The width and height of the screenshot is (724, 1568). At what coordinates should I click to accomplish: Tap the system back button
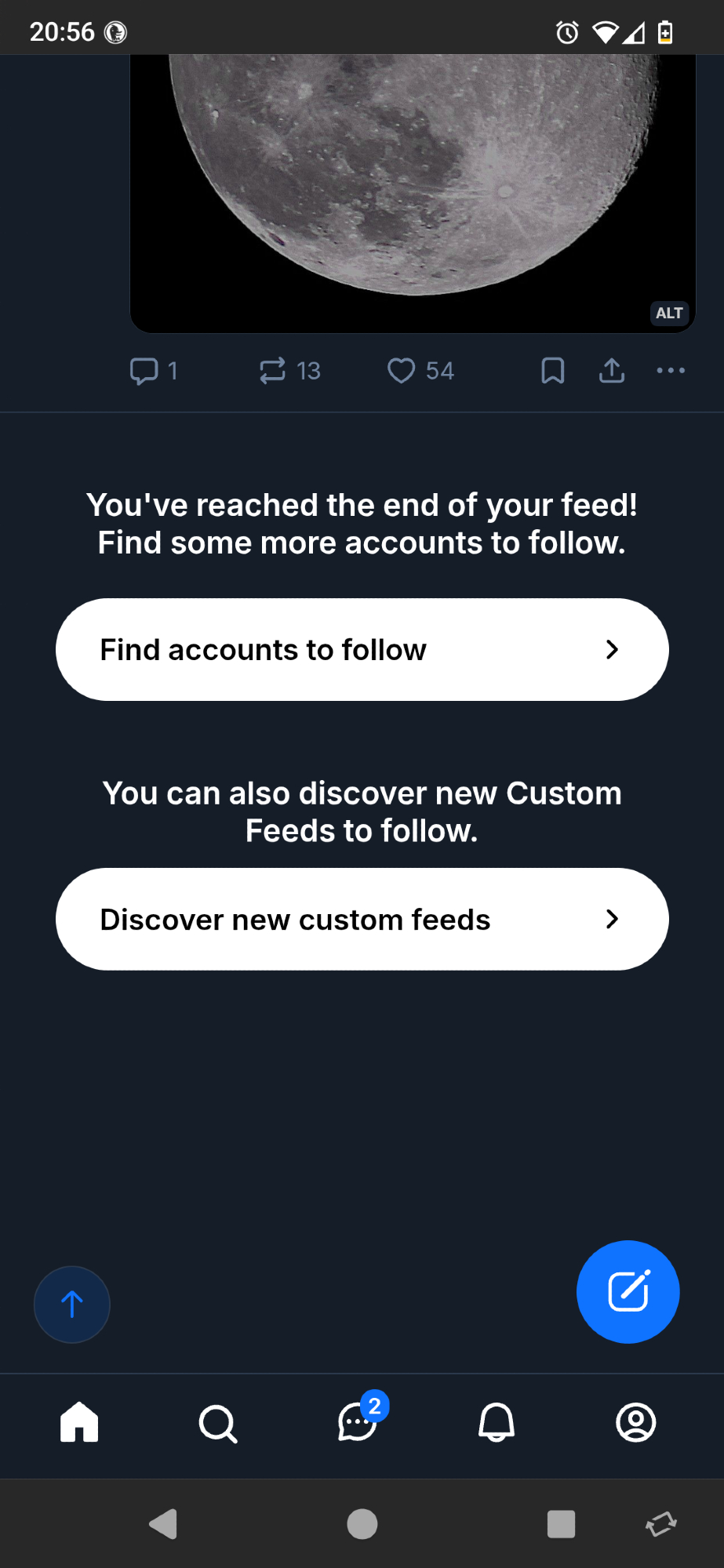click(x=163, y=1524)
